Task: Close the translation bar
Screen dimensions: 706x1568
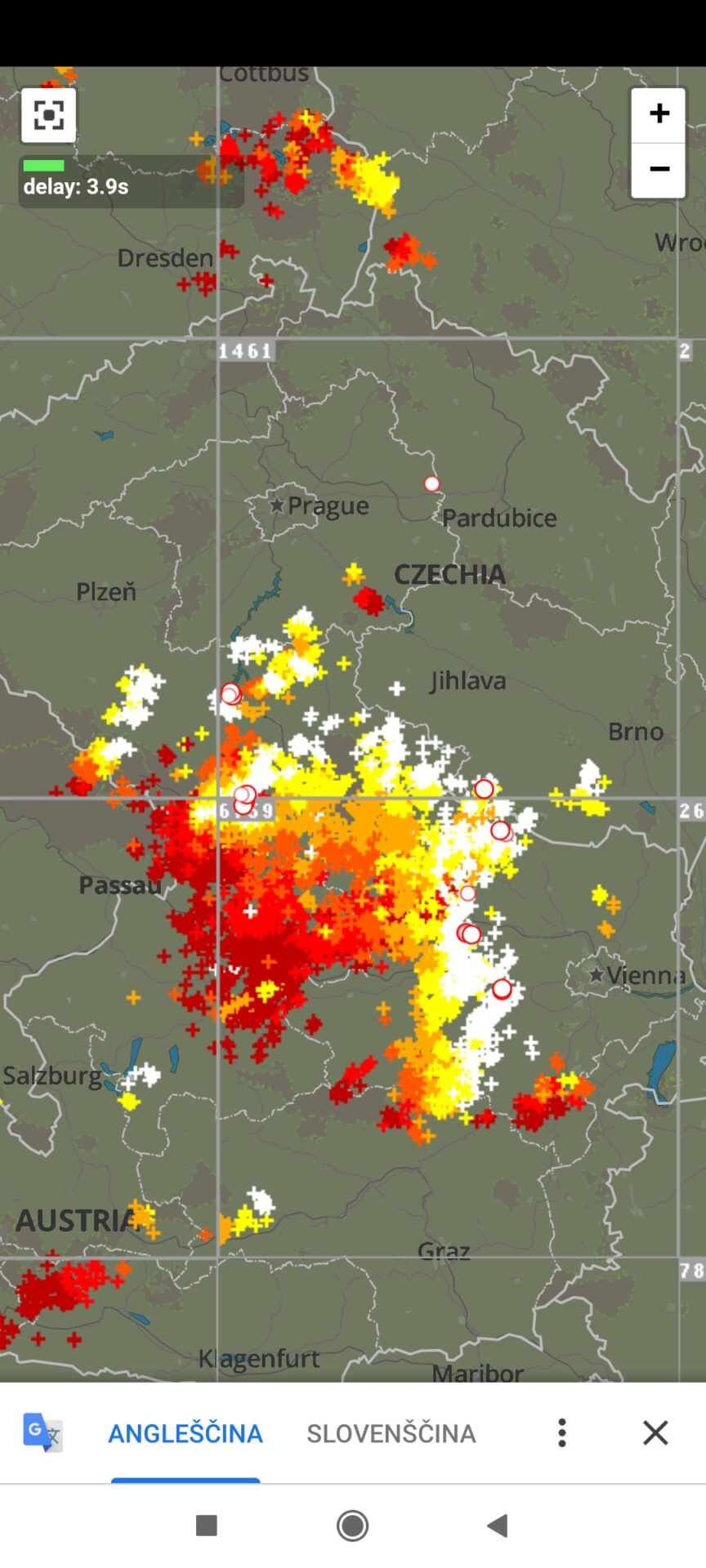Action: 655,1432
